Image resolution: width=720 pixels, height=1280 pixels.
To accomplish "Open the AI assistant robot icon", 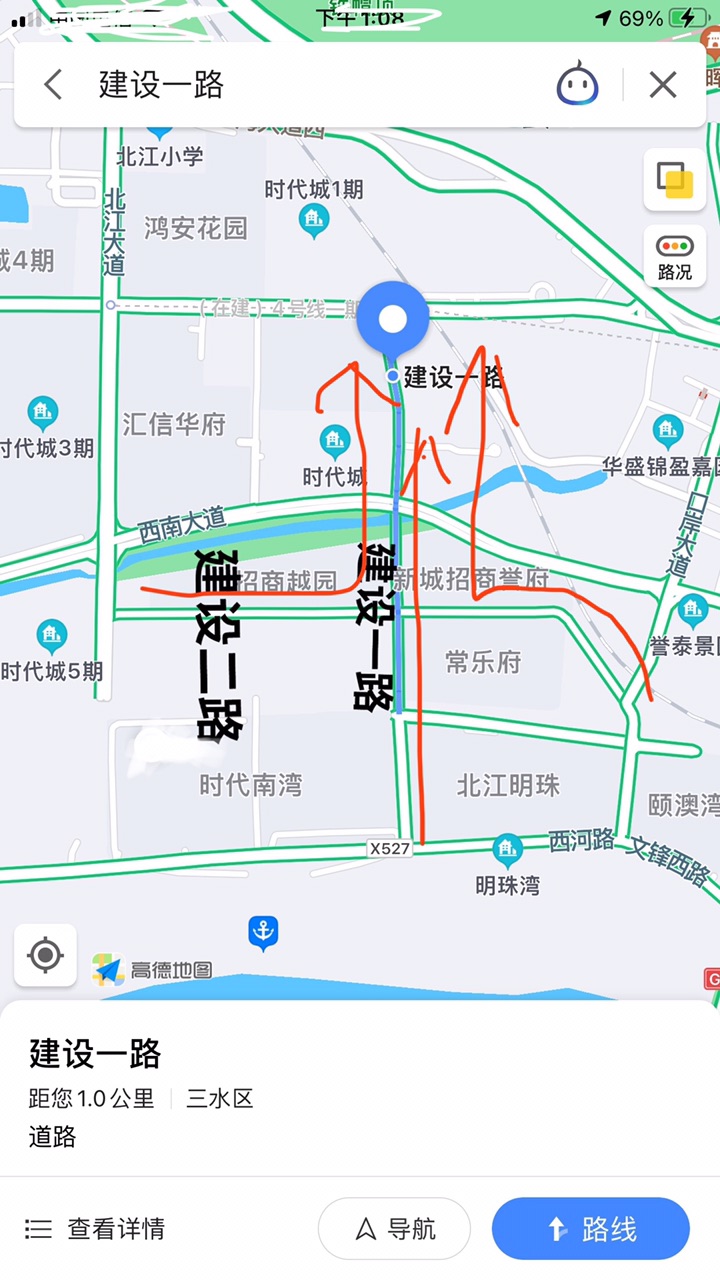I will [x=577, y=85].
